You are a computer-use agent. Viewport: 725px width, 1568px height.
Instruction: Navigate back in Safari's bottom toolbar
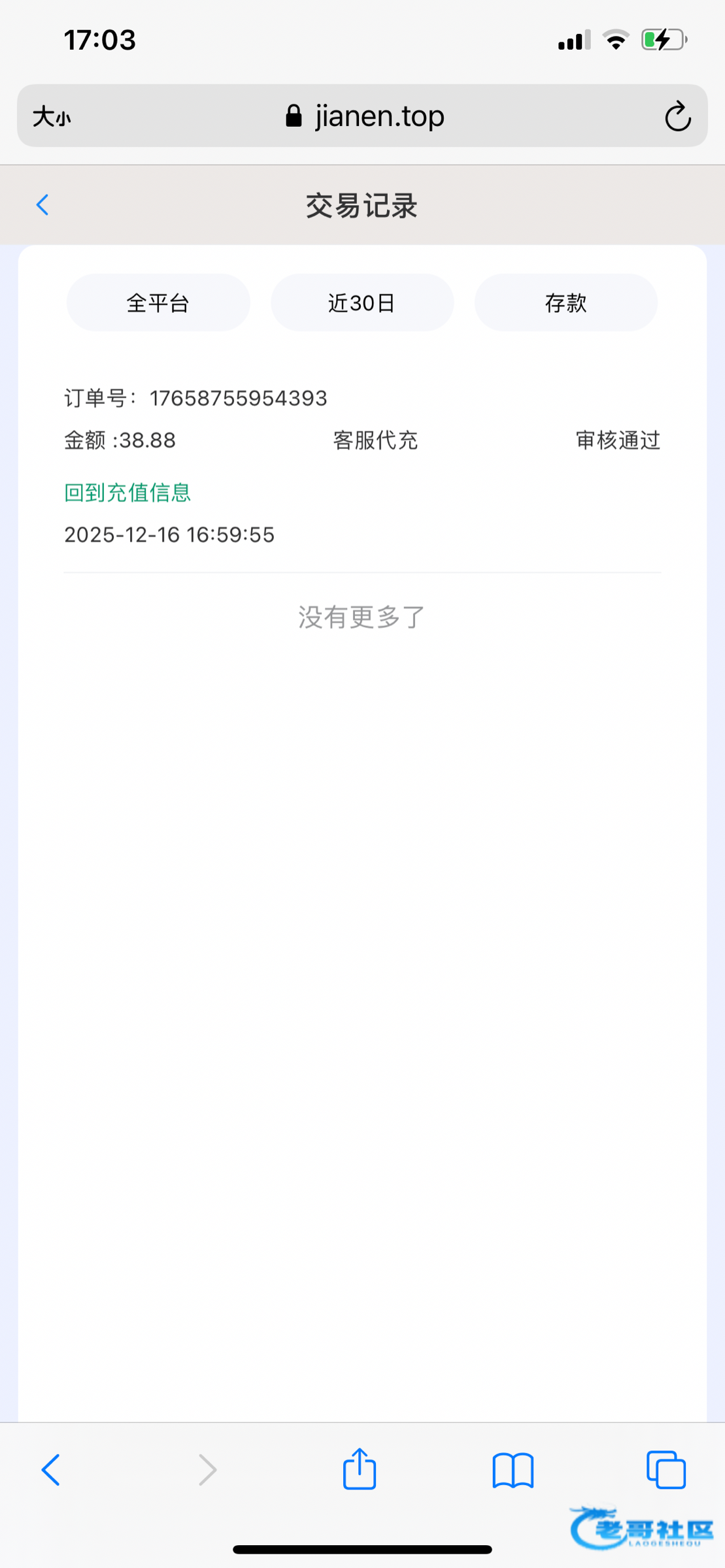[x=51, y=1470]
